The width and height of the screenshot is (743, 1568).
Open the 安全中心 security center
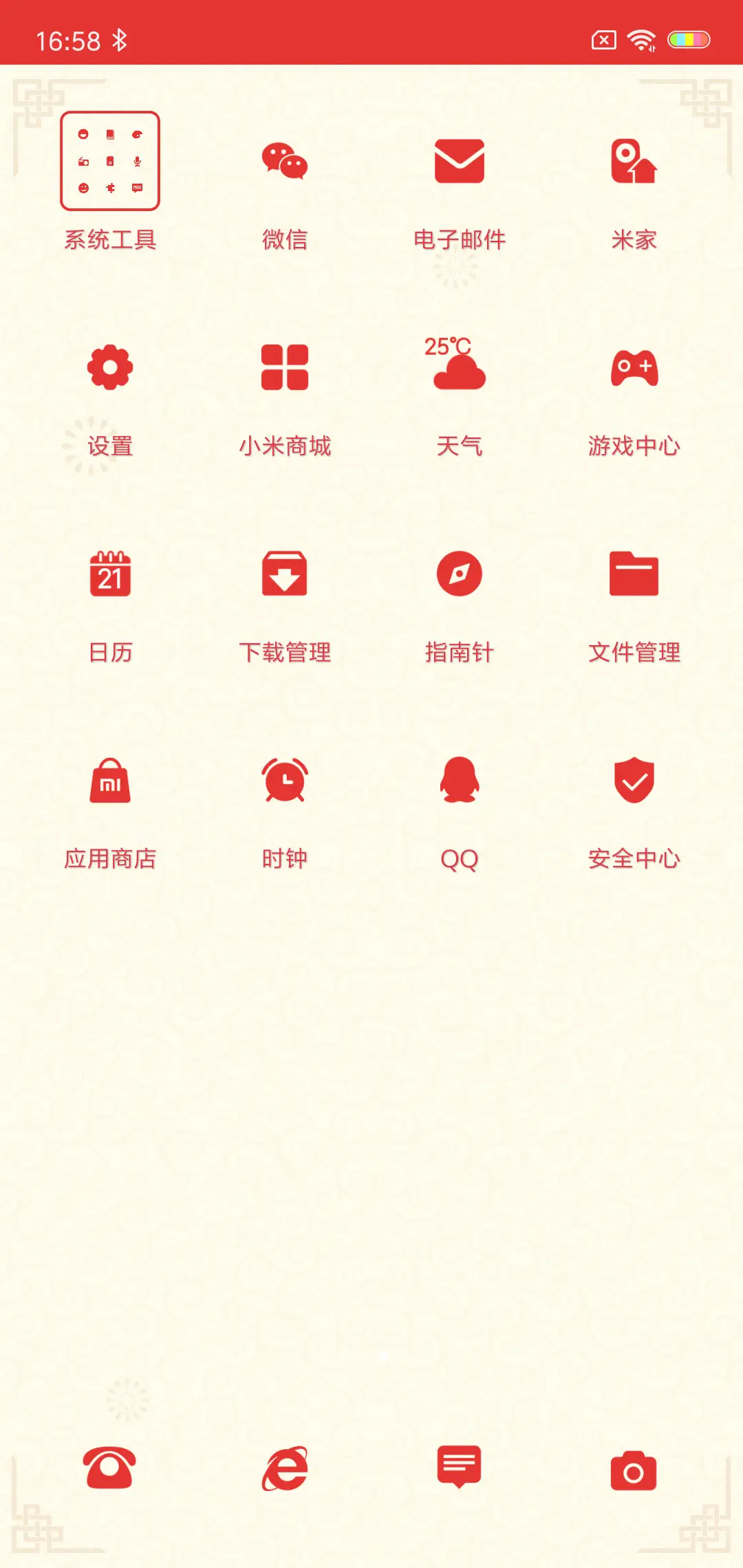click(x=633, y=782)
